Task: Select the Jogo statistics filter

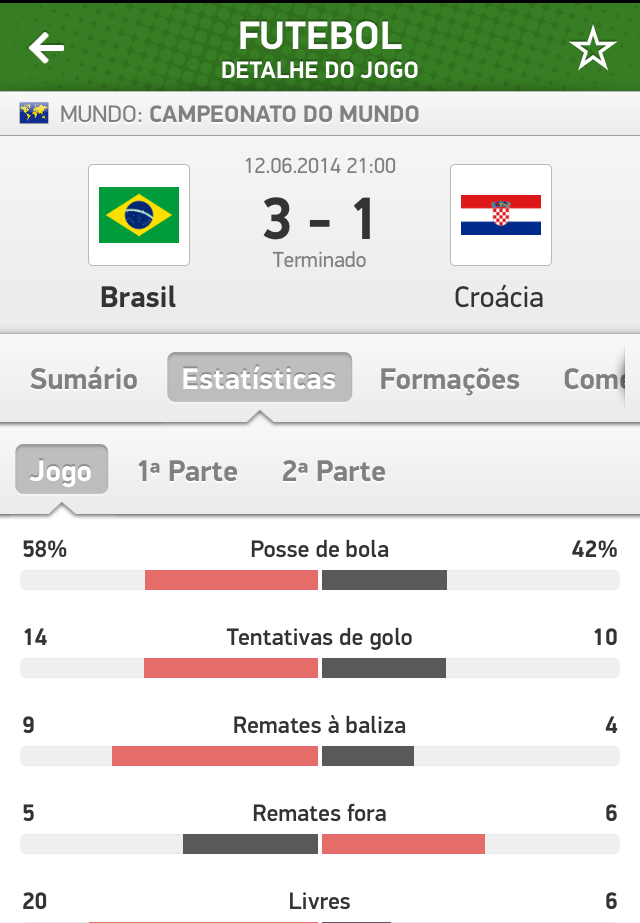Action: pyautogui.click(x=61, y=471)
